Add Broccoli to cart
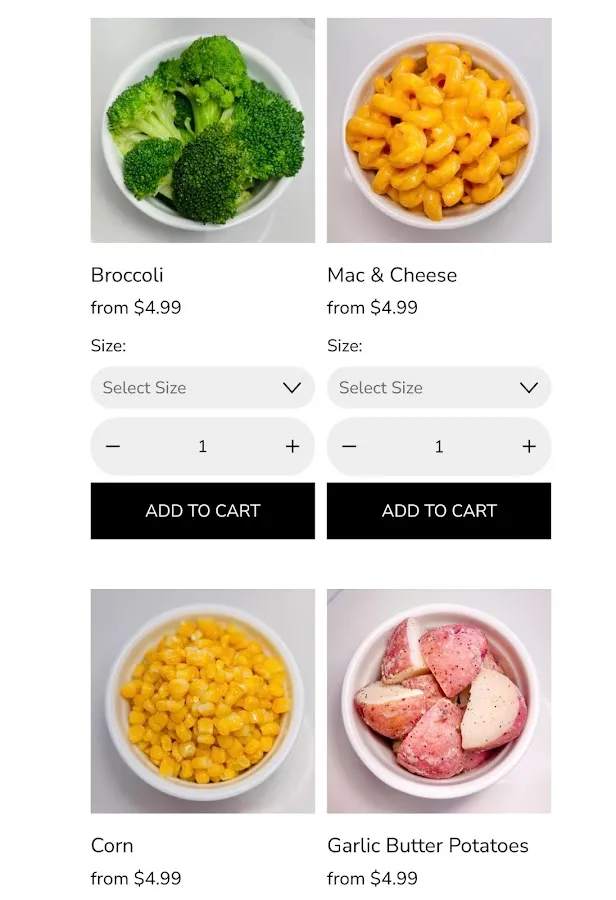616x900 pixels. [x=202, y=511]
